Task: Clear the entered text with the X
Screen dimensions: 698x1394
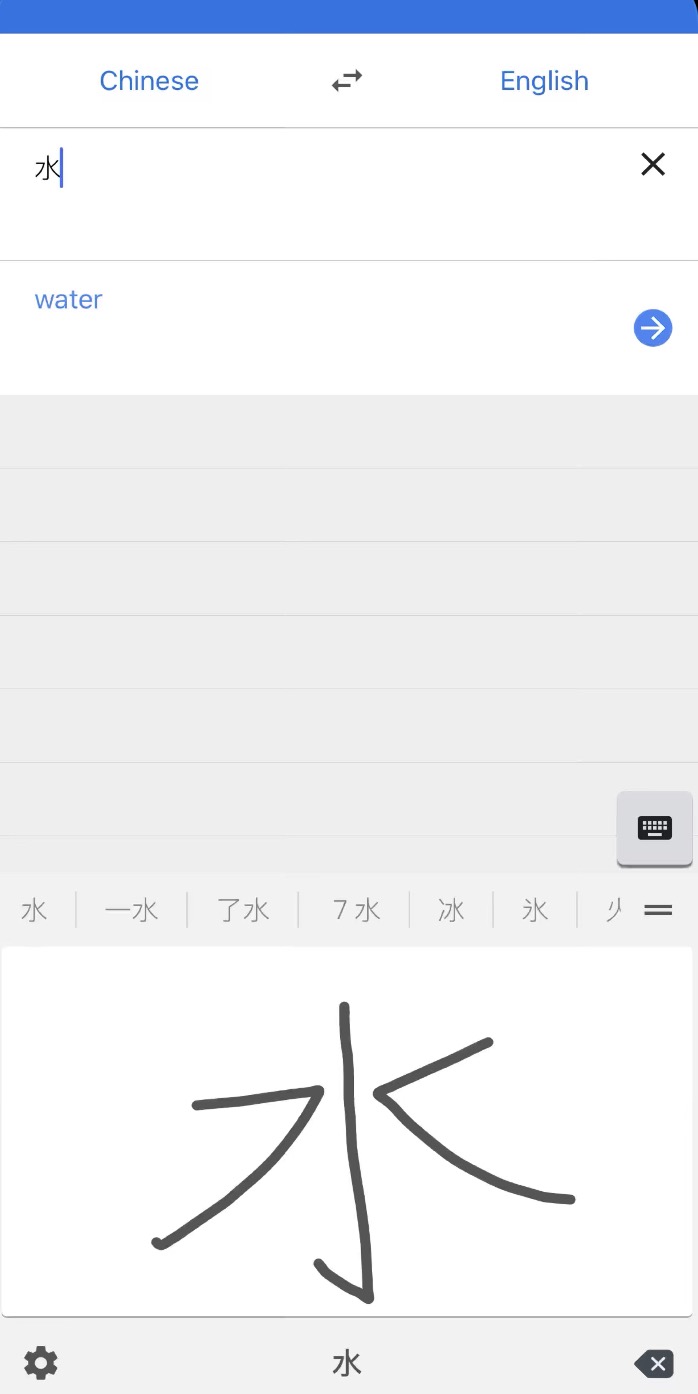Action: (x=653, y=164)
